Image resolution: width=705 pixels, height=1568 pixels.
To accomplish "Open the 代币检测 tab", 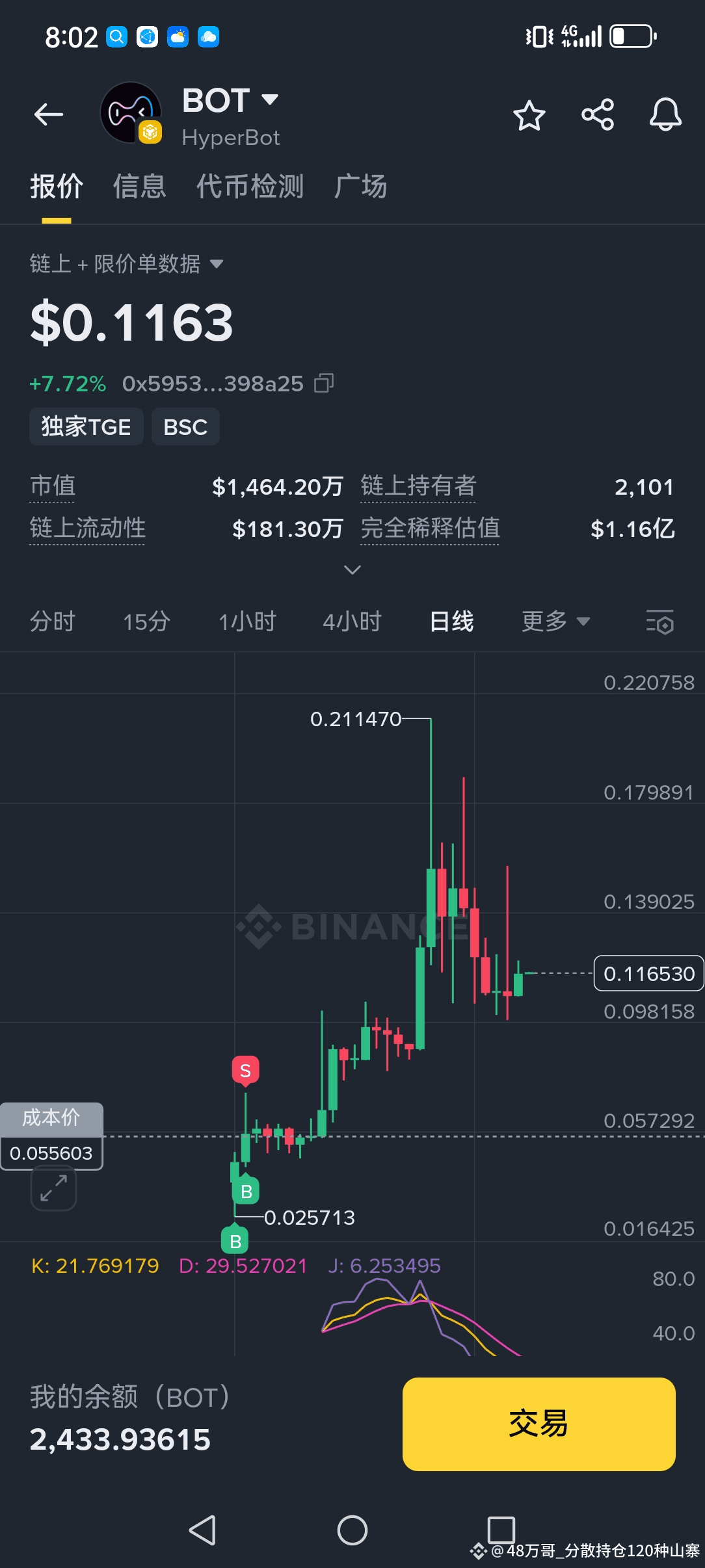I will (x=250, y=187).
